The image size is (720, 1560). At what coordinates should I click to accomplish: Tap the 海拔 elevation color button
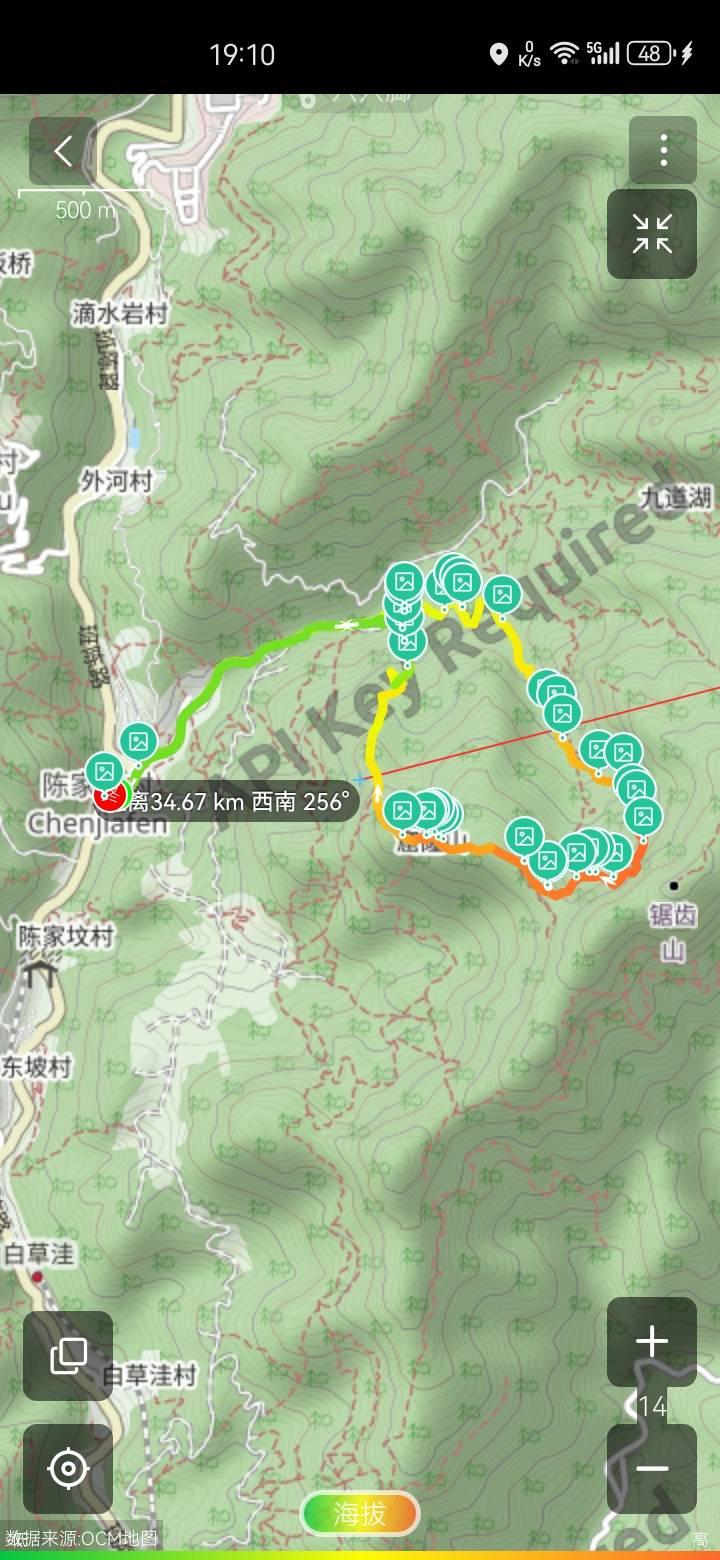pyautogui.click(x=360, y=1513)
